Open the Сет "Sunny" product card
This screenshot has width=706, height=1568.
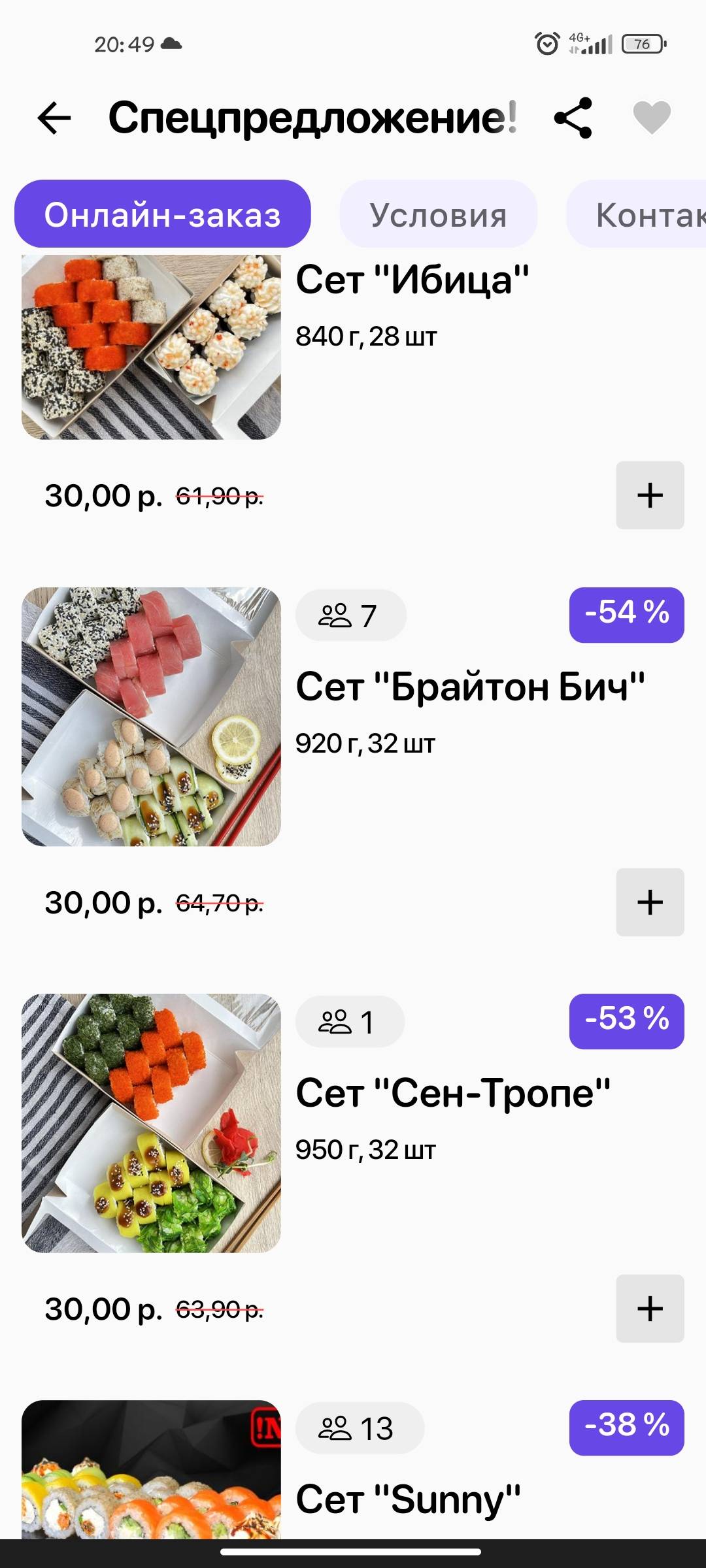[x=408, y=1499]
